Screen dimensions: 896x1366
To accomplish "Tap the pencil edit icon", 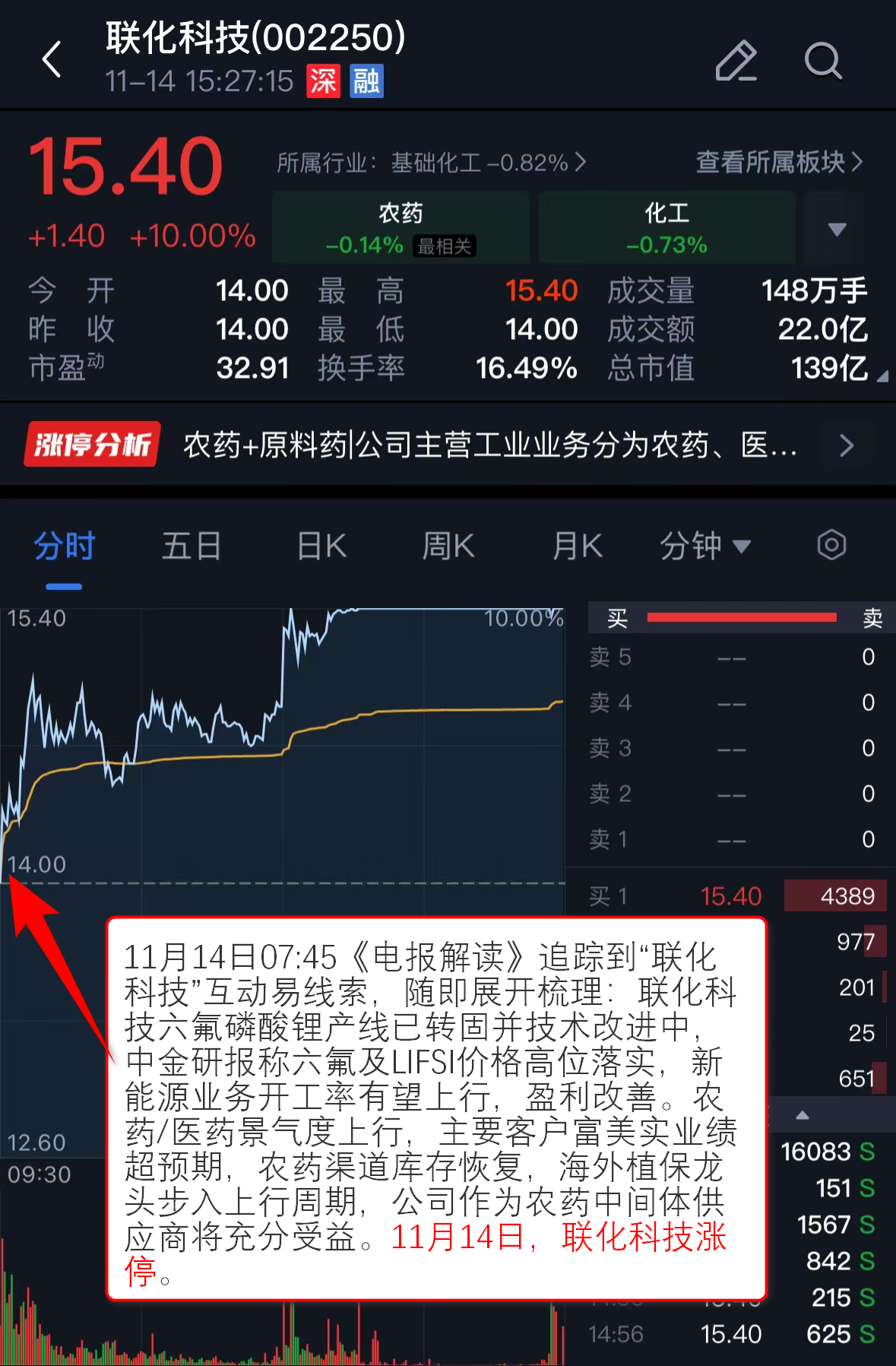I will tap(736, 61).
